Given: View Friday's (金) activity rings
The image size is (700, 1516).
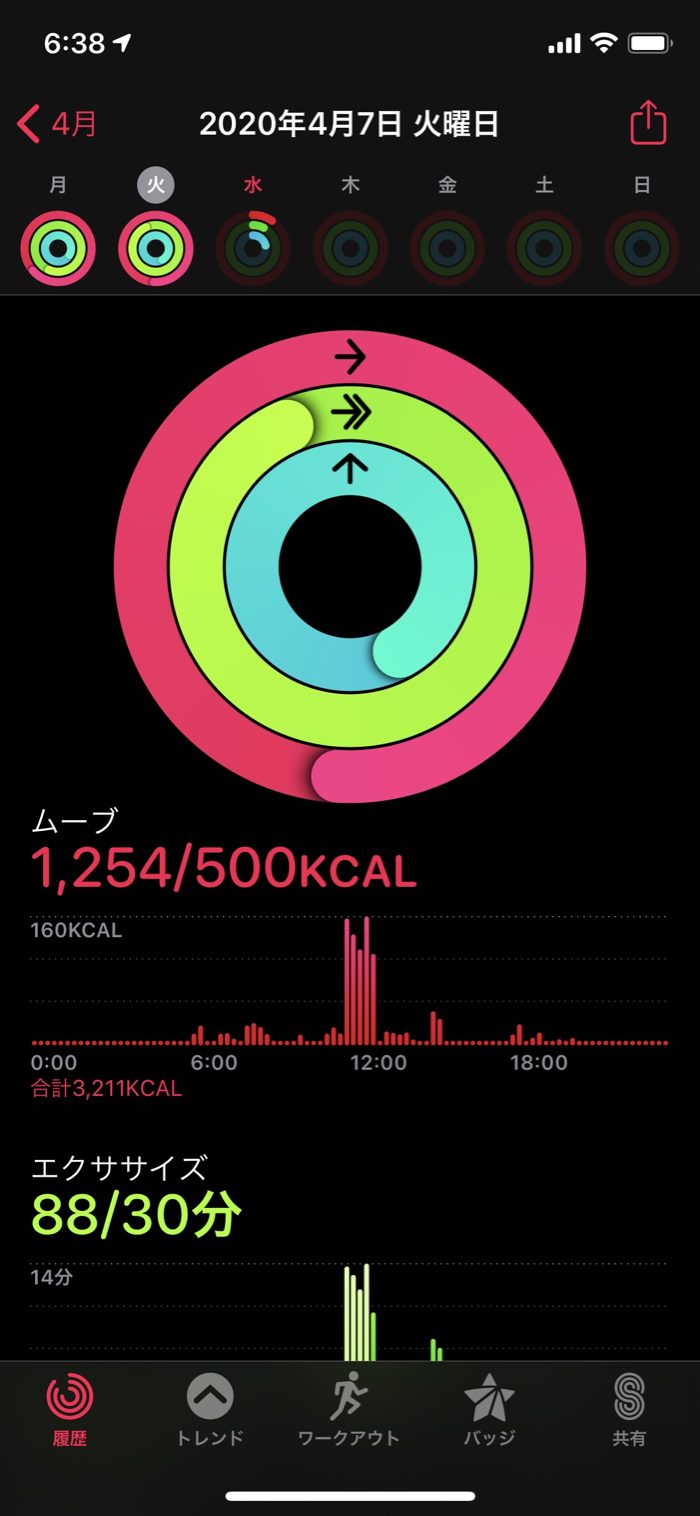Looking at the screenshot, I should coord(447,249).
